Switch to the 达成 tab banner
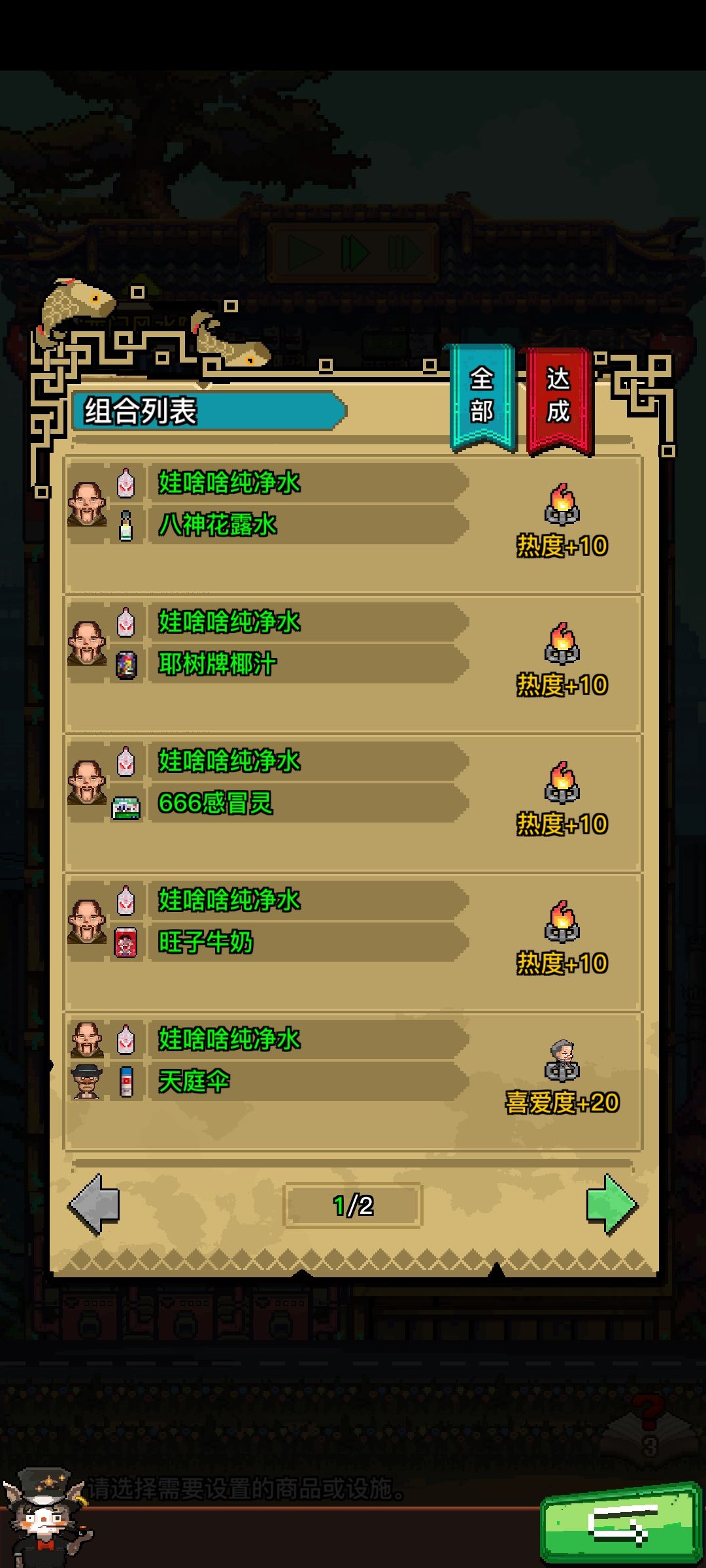Viewport: 706px width, 1568px height. [x=556, y=395]
